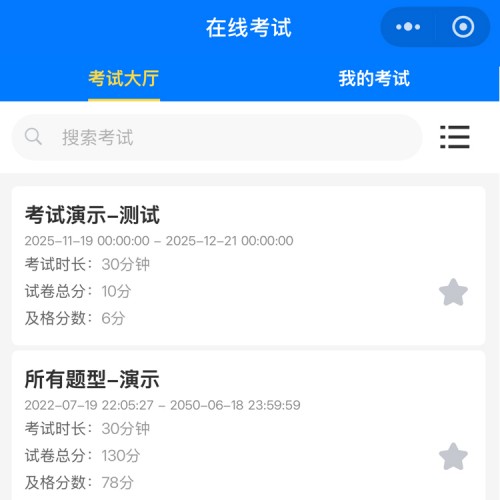The image size is (500, 500).
Task: Favorite the 考试演示-测试 exam with the star
Action: (x=453, y=292)
